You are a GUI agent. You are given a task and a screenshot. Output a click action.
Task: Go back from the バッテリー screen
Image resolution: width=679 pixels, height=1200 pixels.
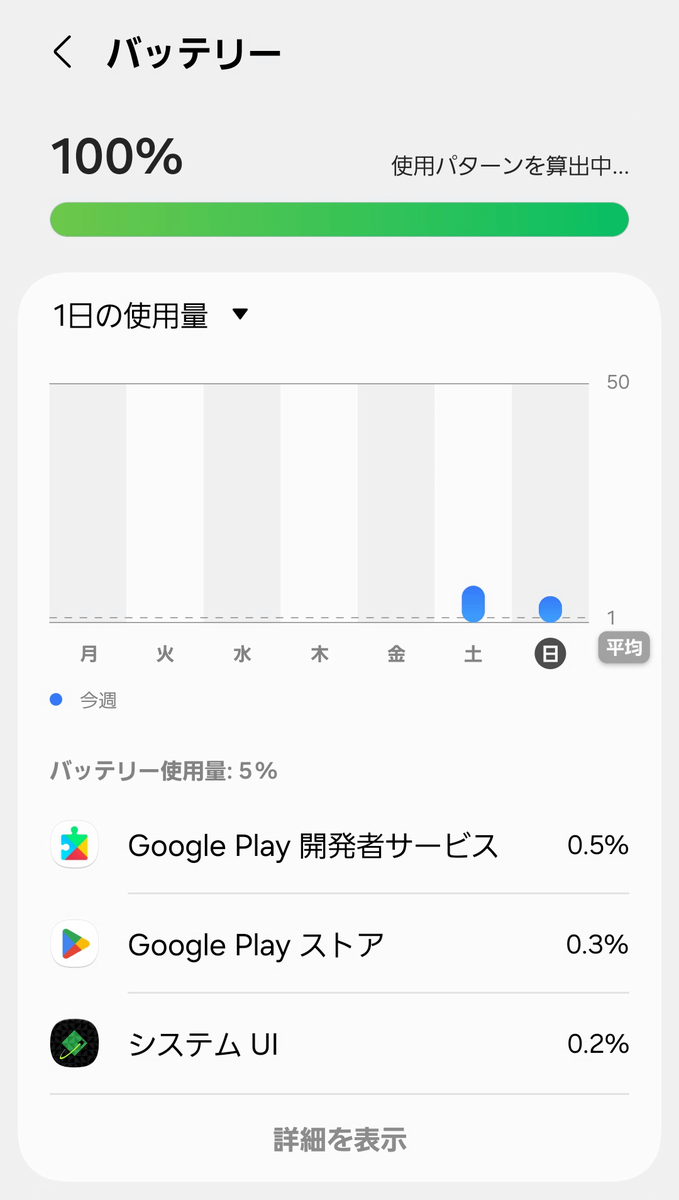point(63,52)
